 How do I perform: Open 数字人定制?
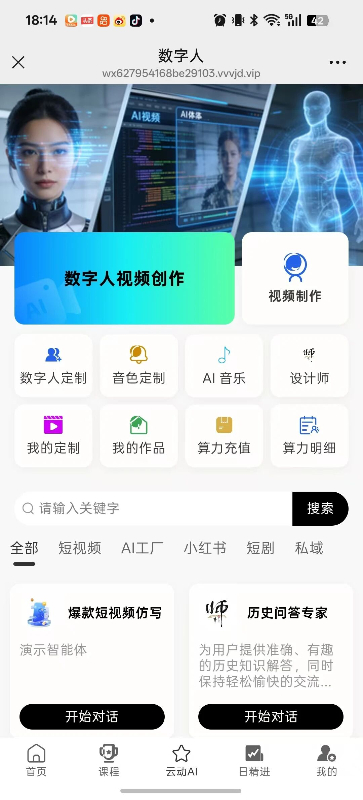pos(53,365)
